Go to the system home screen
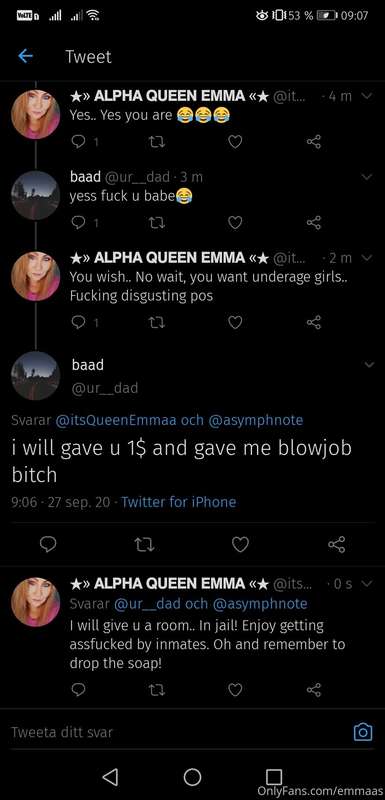This screenshot has width=385, height=800. [x=192, y=777]
